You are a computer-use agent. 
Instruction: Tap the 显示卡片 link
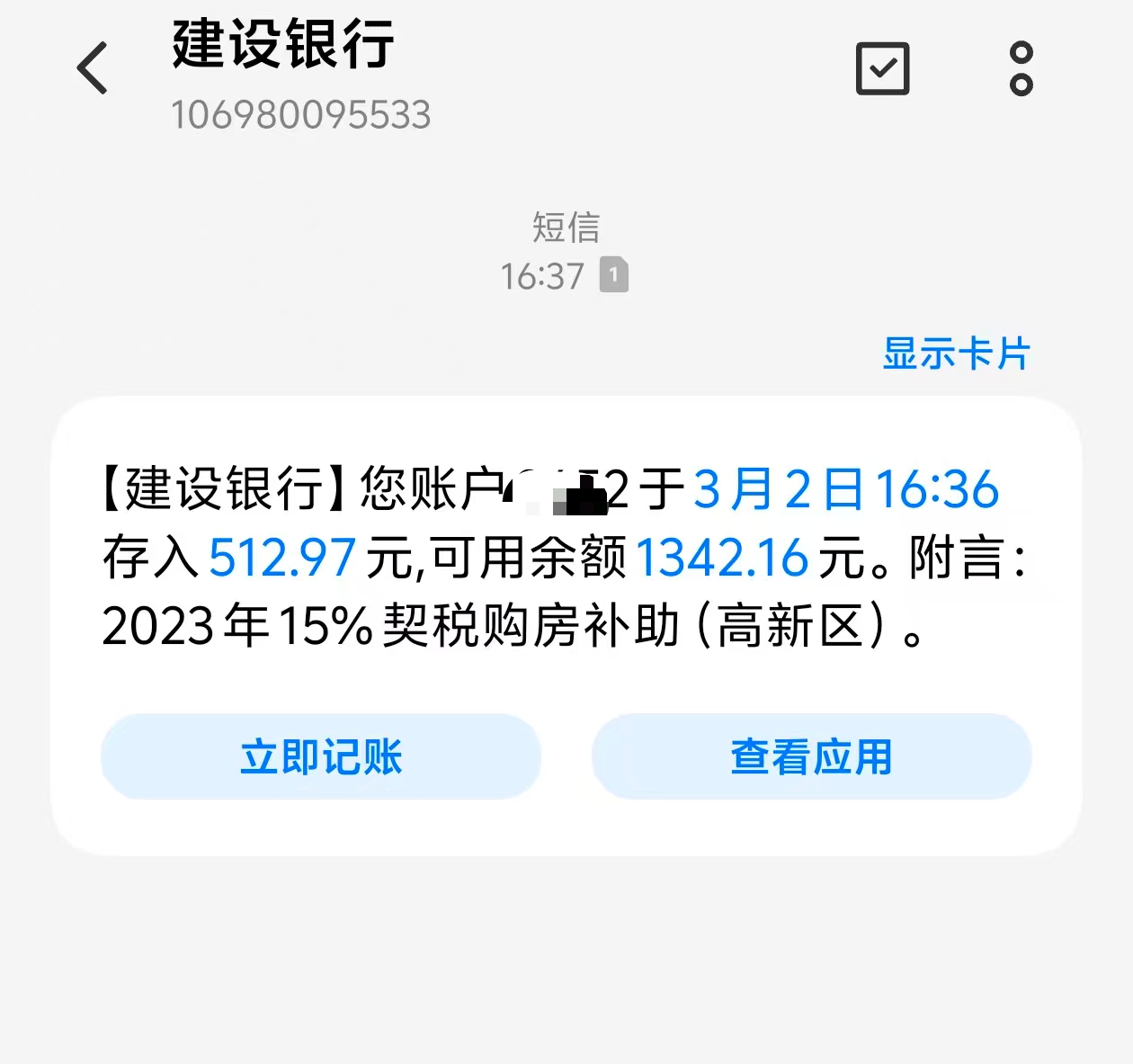[x=956, y=353]
